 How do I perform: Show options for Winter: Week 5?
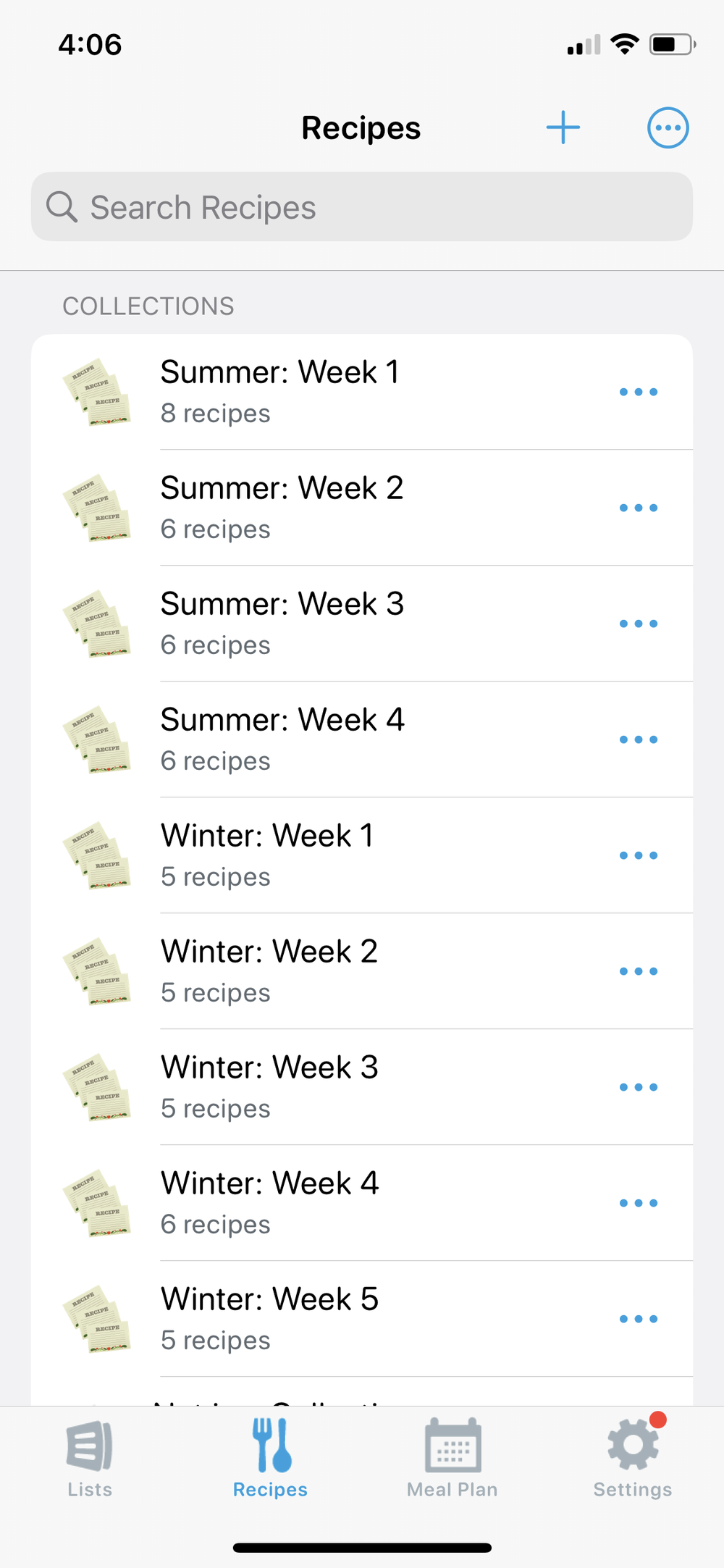(639, 1319)
